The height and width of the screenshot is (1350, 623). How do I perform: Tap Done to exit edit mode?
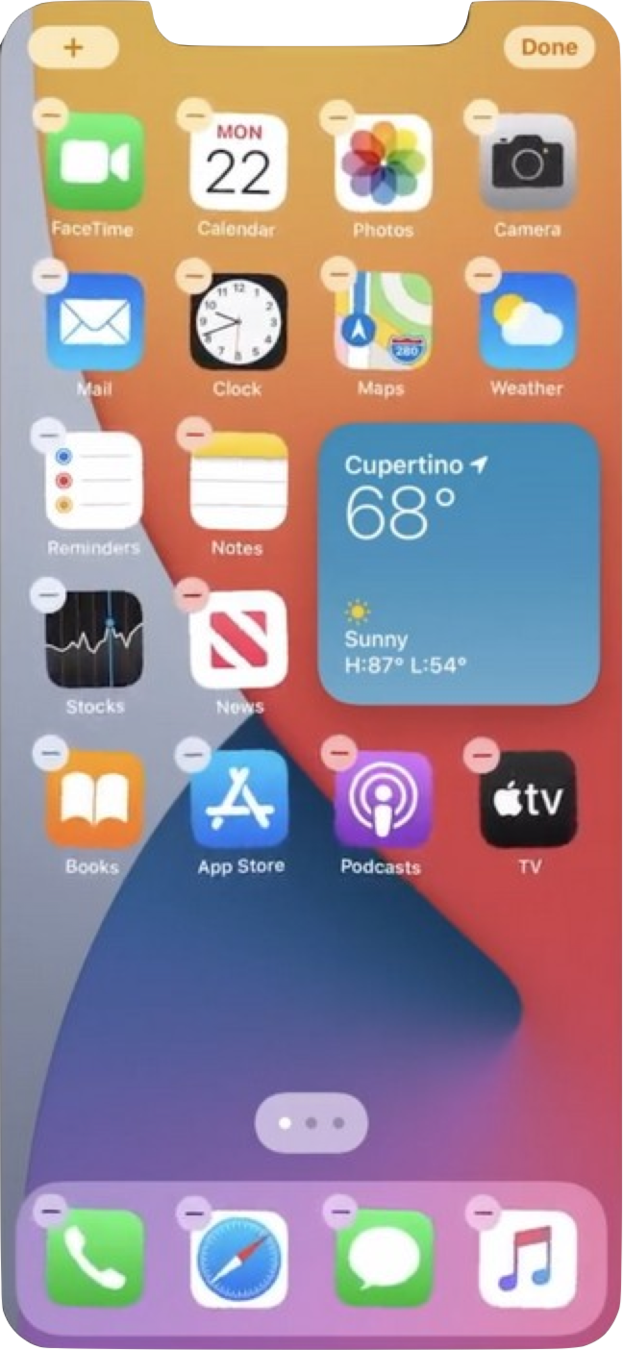point(549,47)
